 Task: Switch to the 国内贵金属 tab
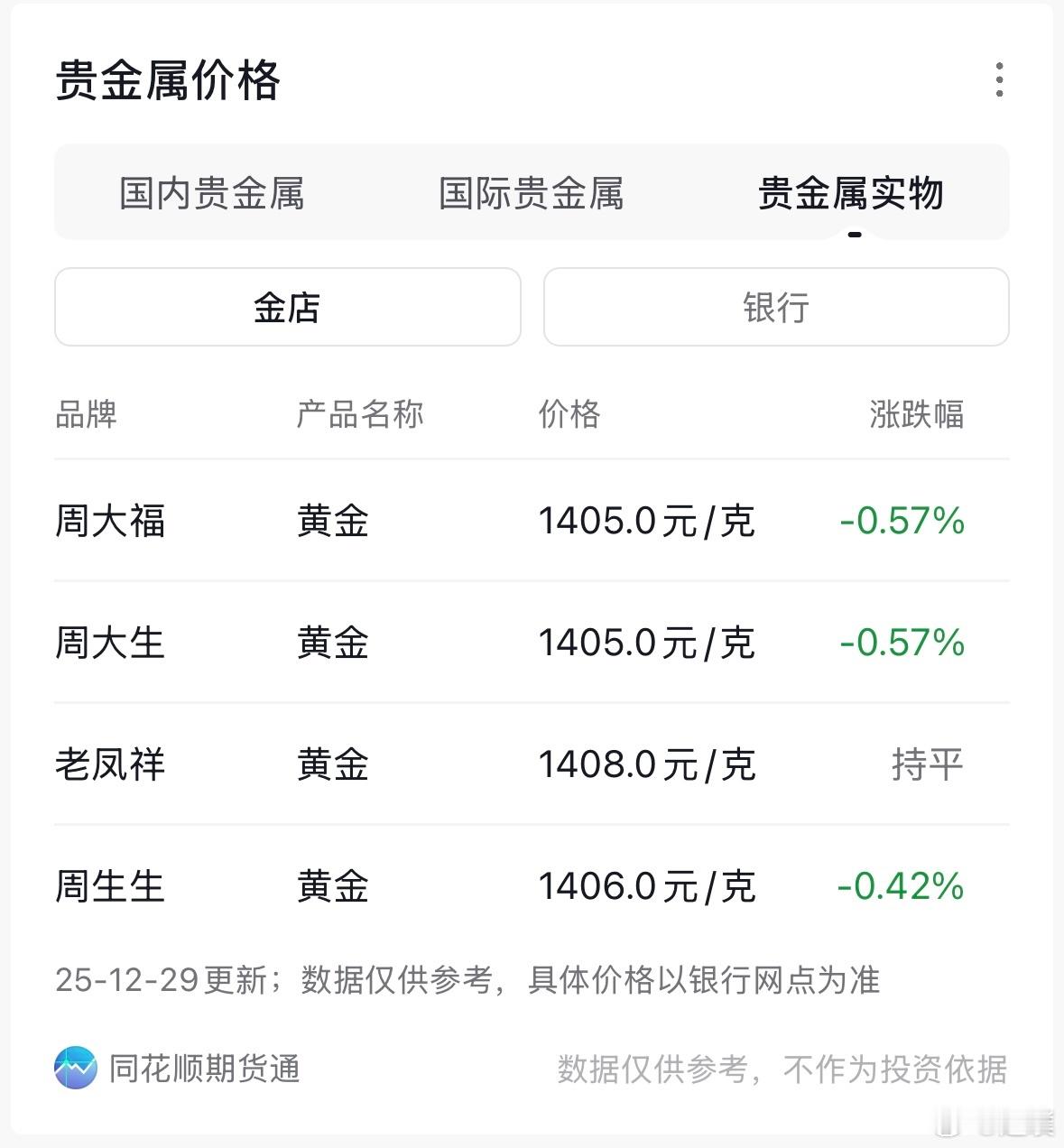pyautogui.click(x=212, y=193)
